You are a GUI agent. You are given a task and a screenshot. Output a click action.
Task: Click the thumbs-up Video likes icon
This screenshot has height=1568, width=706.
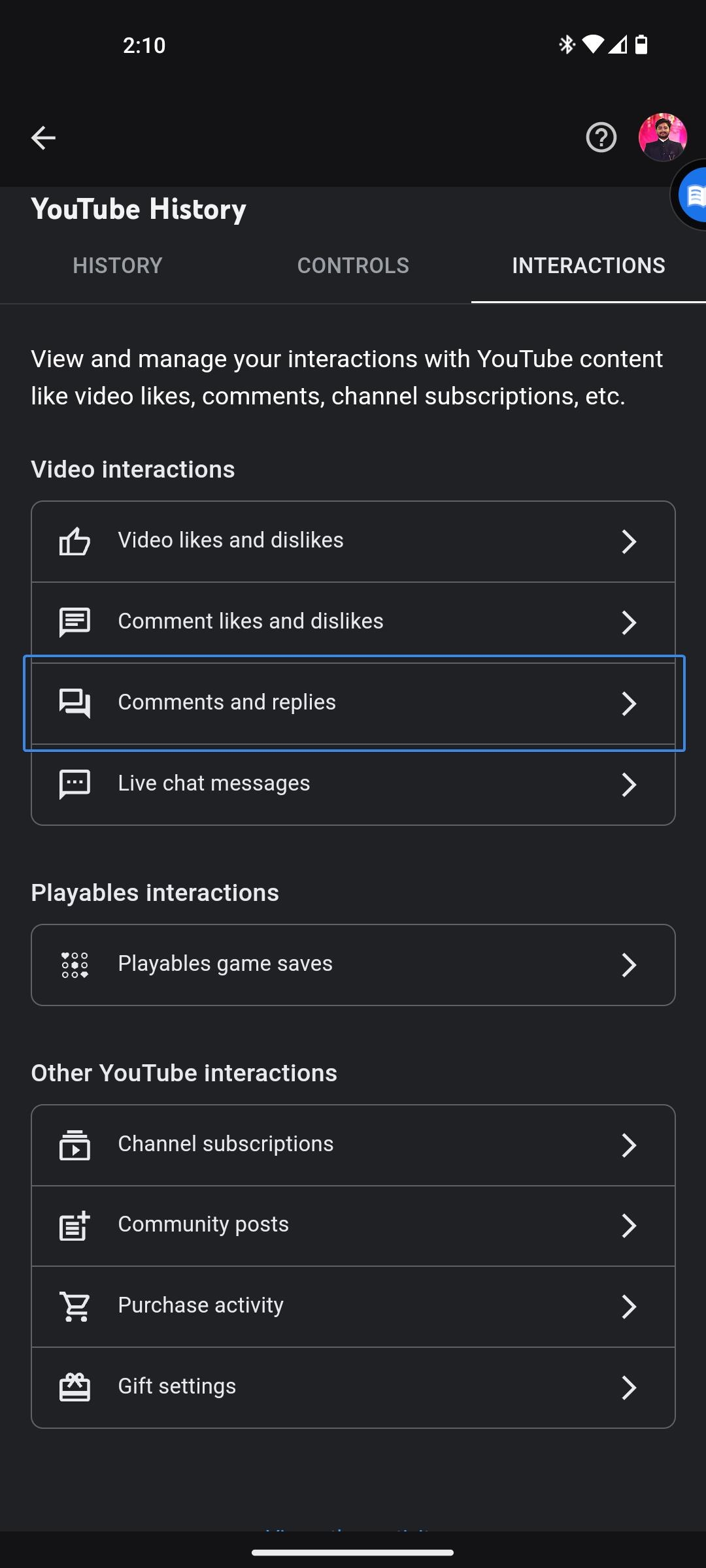click(x=75, y=541)
